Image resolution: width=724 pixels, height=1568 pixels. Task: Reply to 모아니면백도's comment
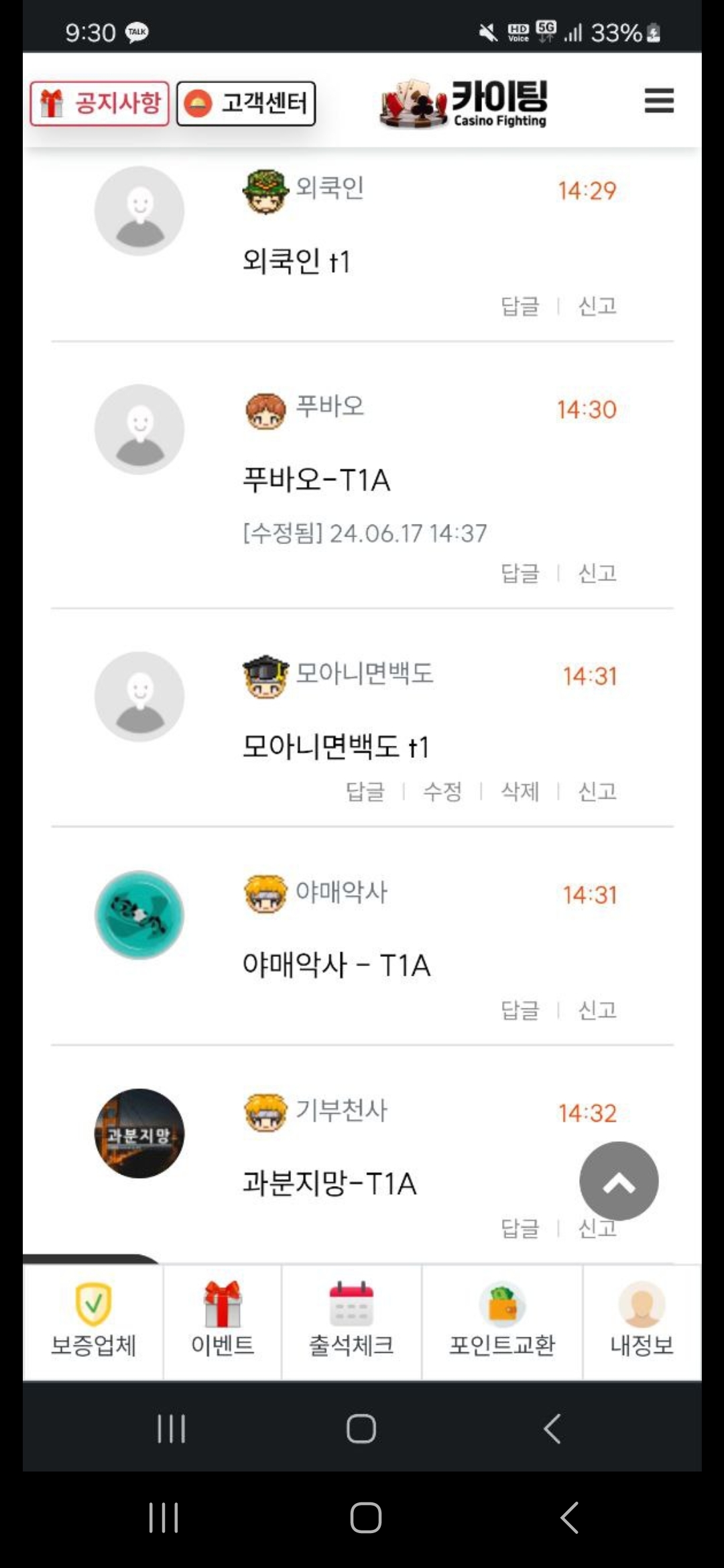click(x=365, y=791)
